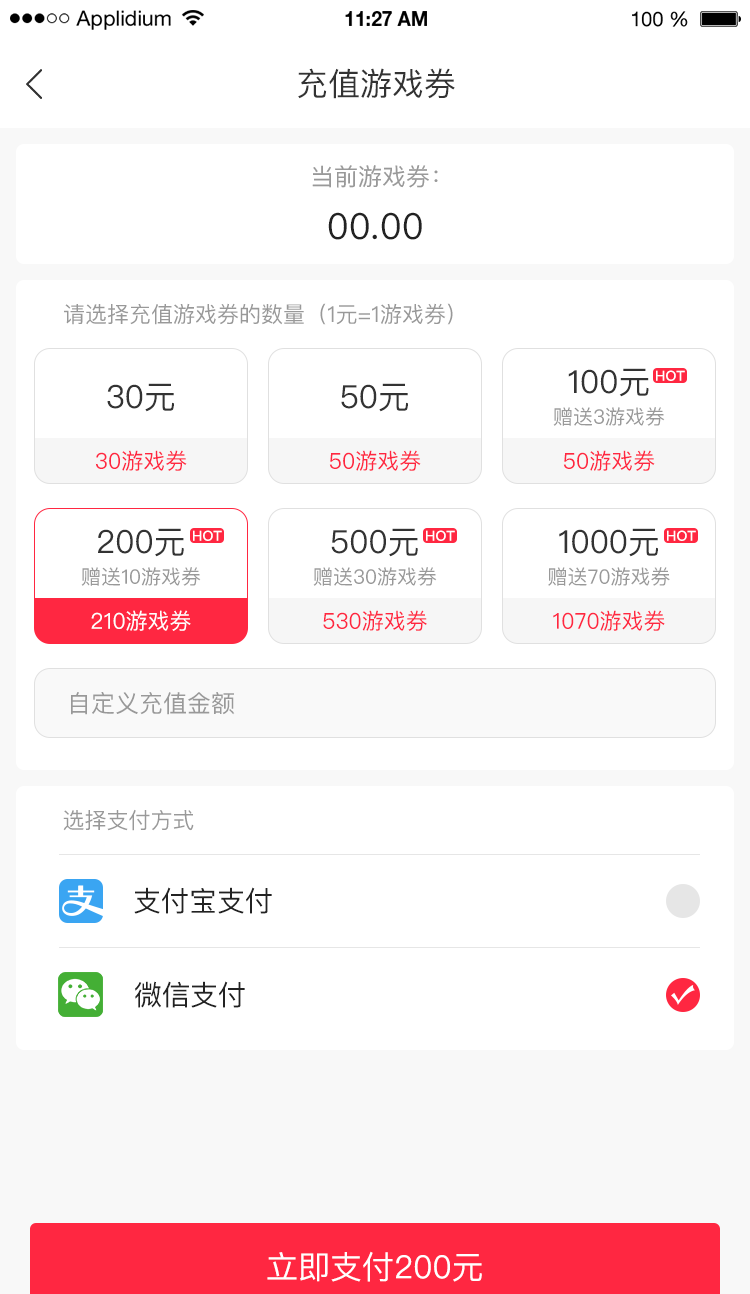750x1294 pixels.
Task: Click the custom recharge amount input field
Action: pos(375,702)
